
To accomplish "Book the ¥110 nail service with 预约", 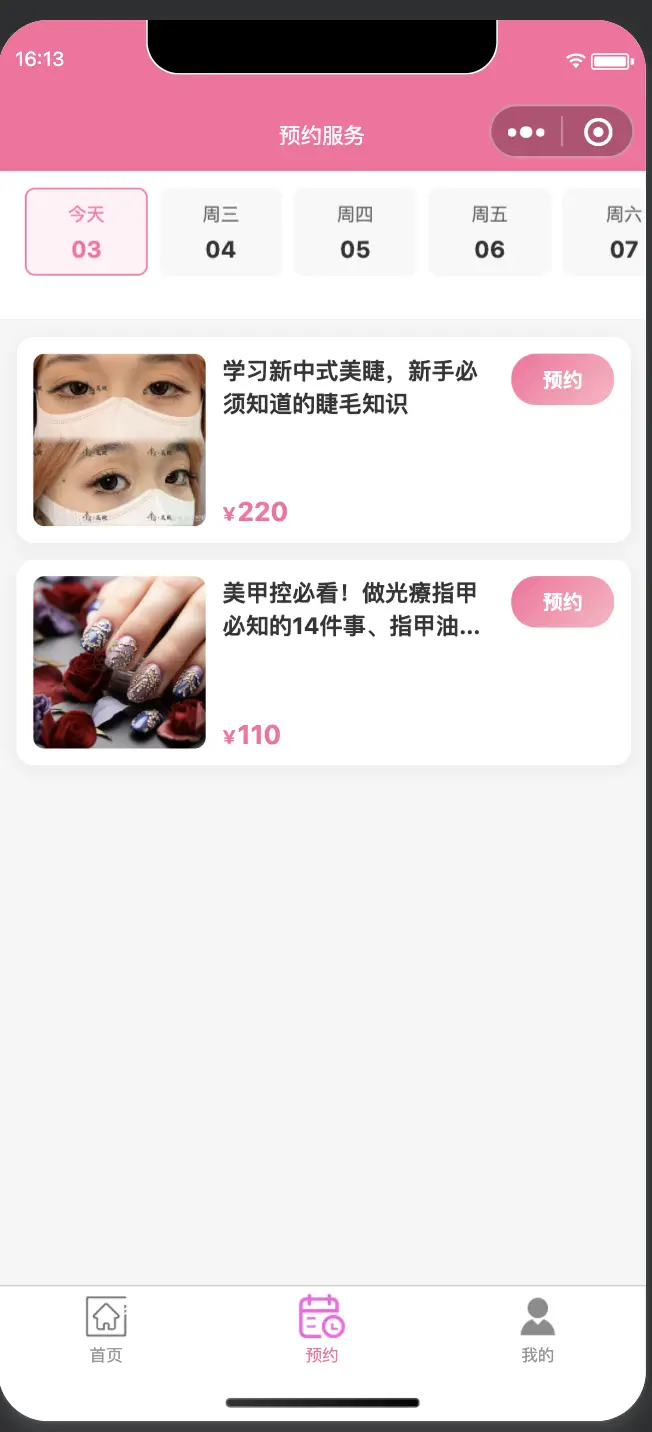I will point(562,602).
